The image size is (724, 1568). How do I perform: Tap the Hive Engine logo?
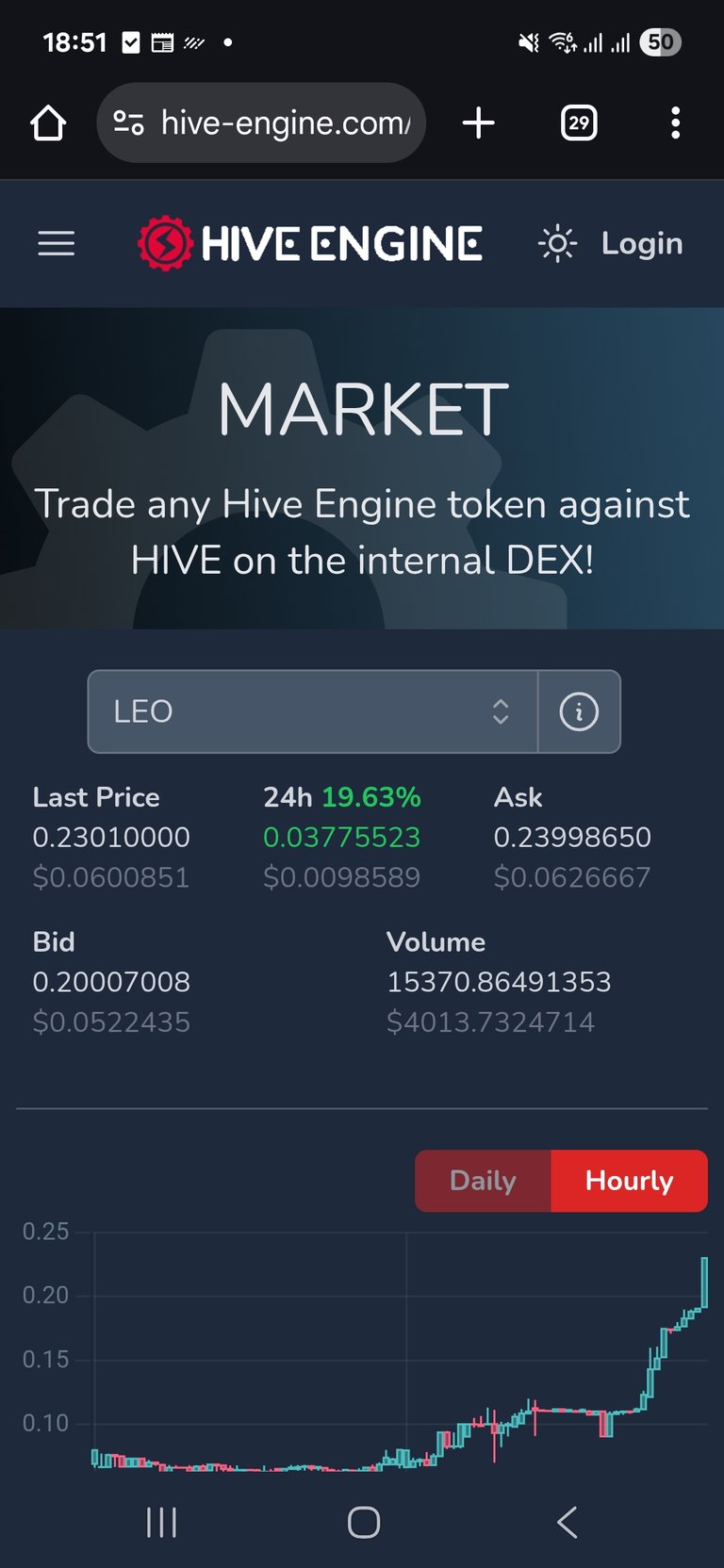pos(310,244)
